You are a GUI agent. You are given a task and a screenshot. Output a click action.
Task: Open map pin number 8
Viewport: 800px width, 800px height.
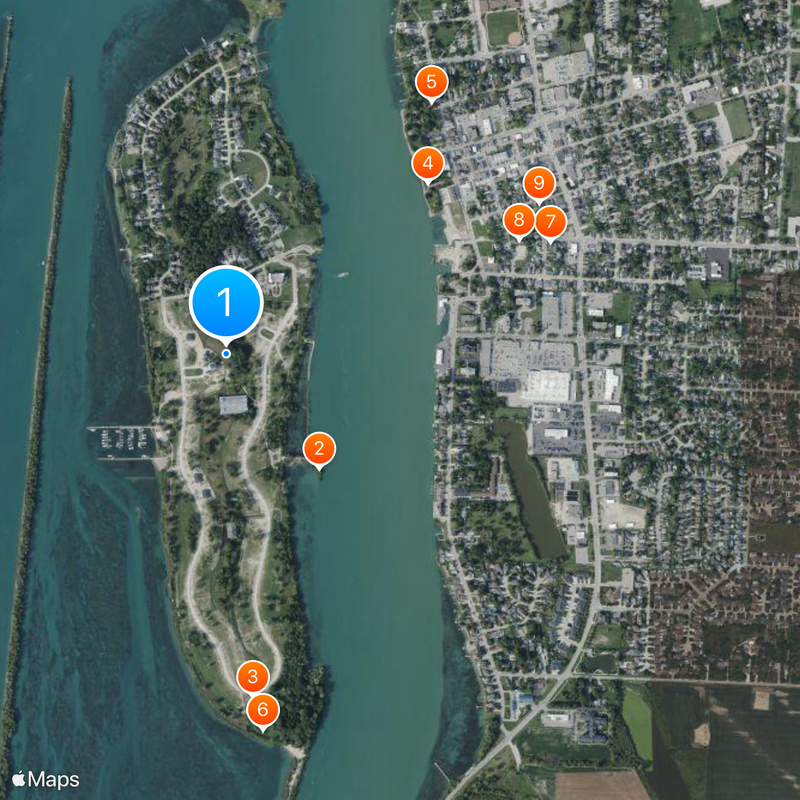(518, 219)
